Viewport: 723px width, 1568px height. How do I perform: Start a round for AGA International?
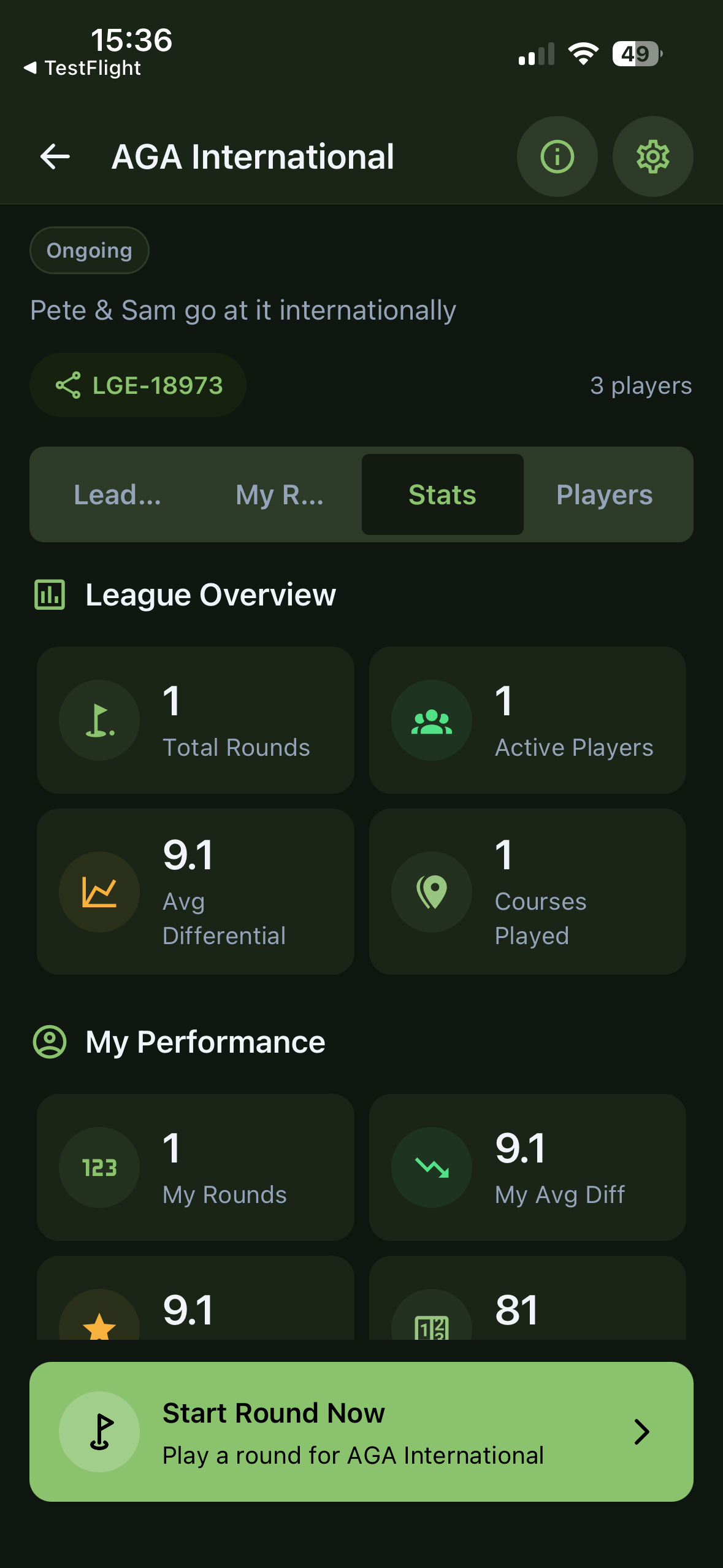pyautogui.click(x=361, y=1432)
